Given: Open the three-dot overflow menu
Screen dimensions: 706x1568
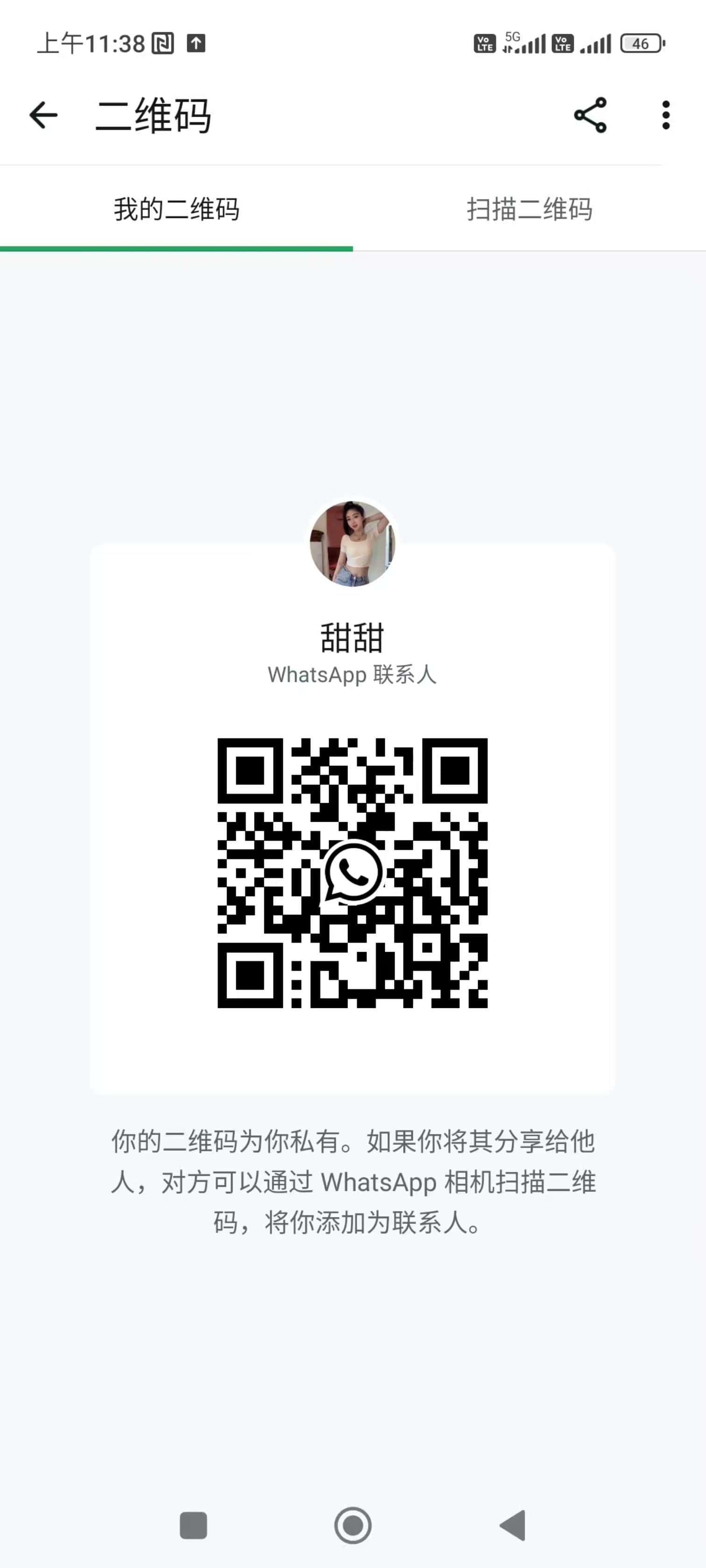Looking at the screenshot, I should 666,115.
